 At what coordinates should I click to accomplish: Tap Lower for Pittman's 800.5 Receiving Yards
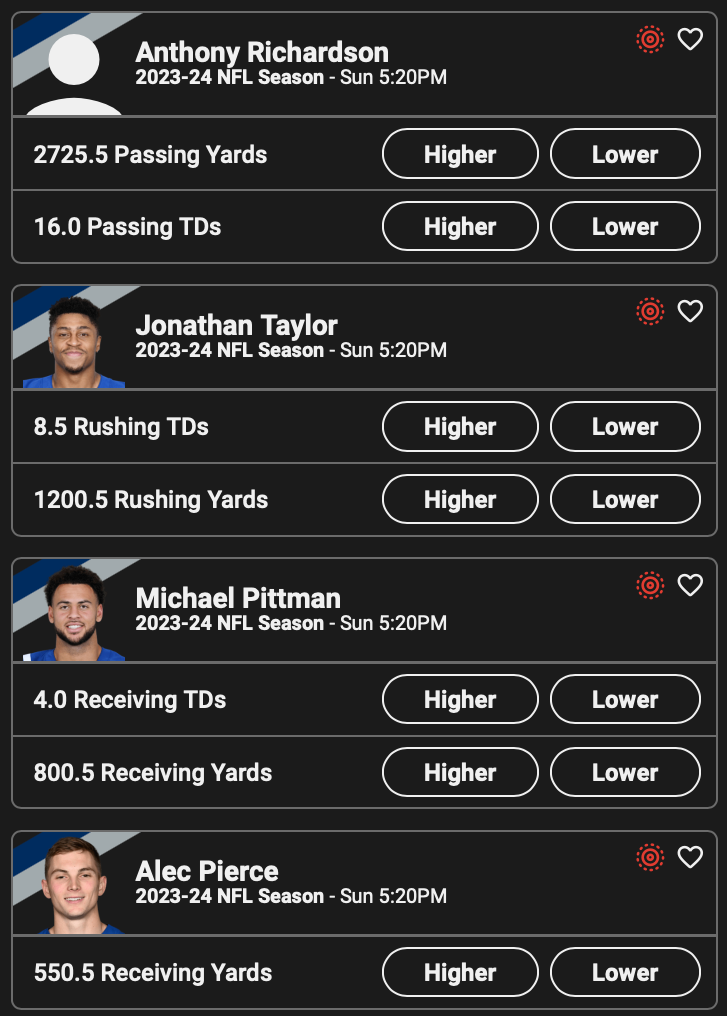click(x=625, y=772)
